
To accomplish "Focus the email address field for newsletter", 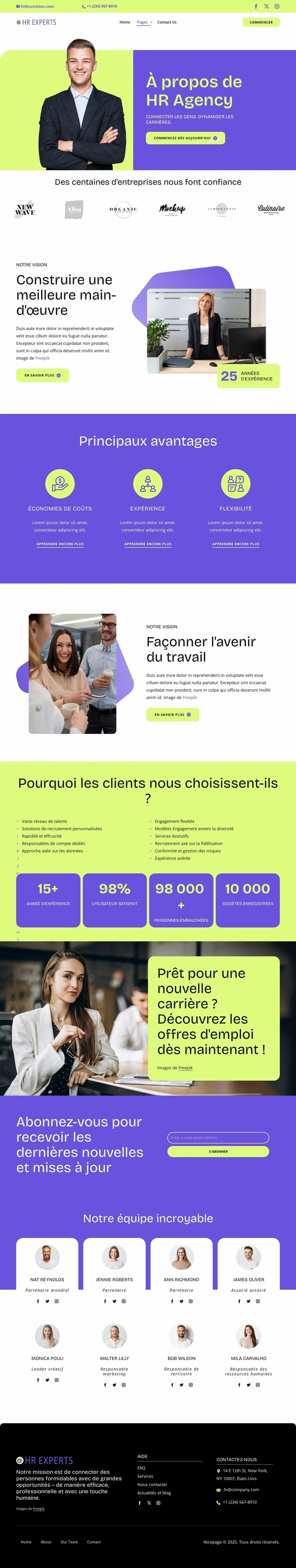I will [218, 1137].
